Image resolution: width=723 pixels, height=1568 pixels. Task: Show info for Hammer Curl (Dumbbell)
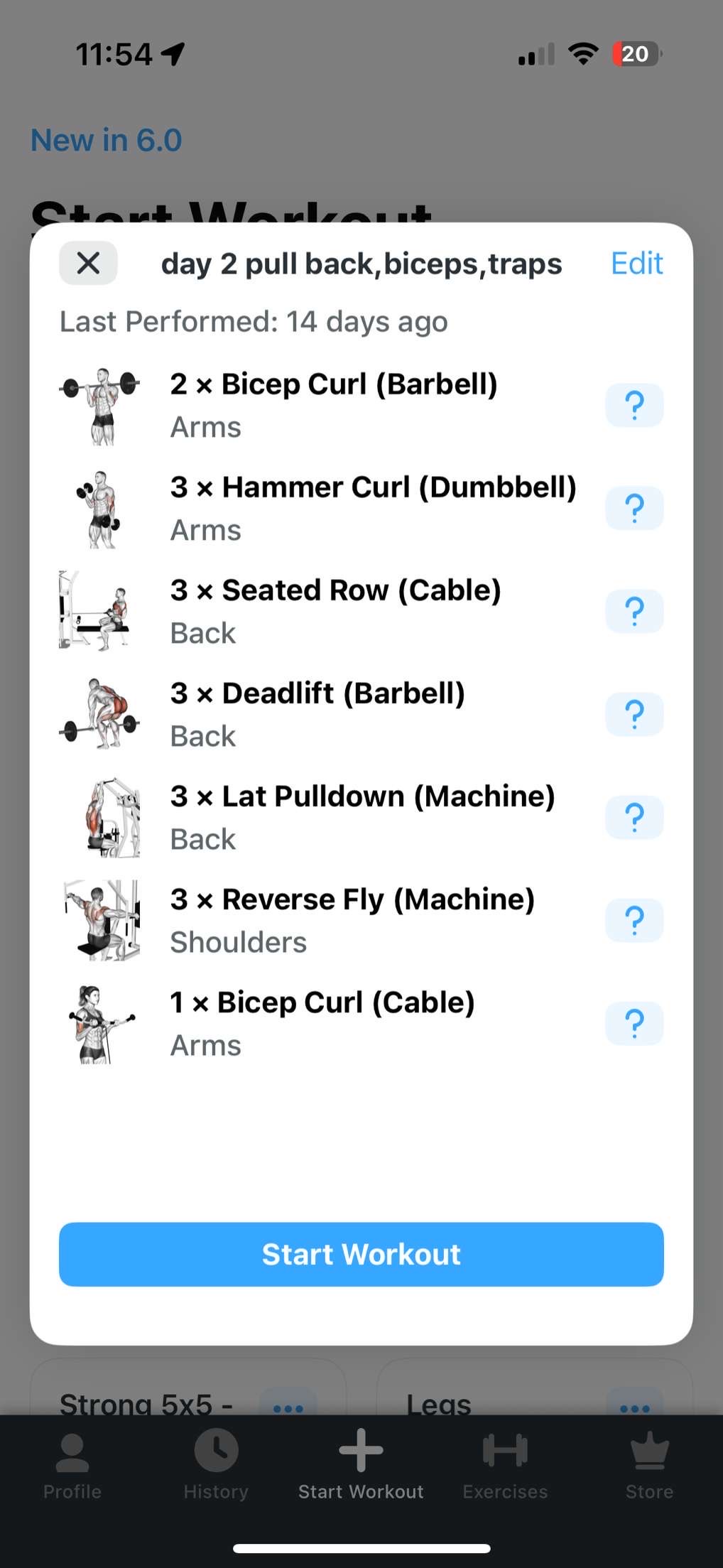tap(634, 508)
